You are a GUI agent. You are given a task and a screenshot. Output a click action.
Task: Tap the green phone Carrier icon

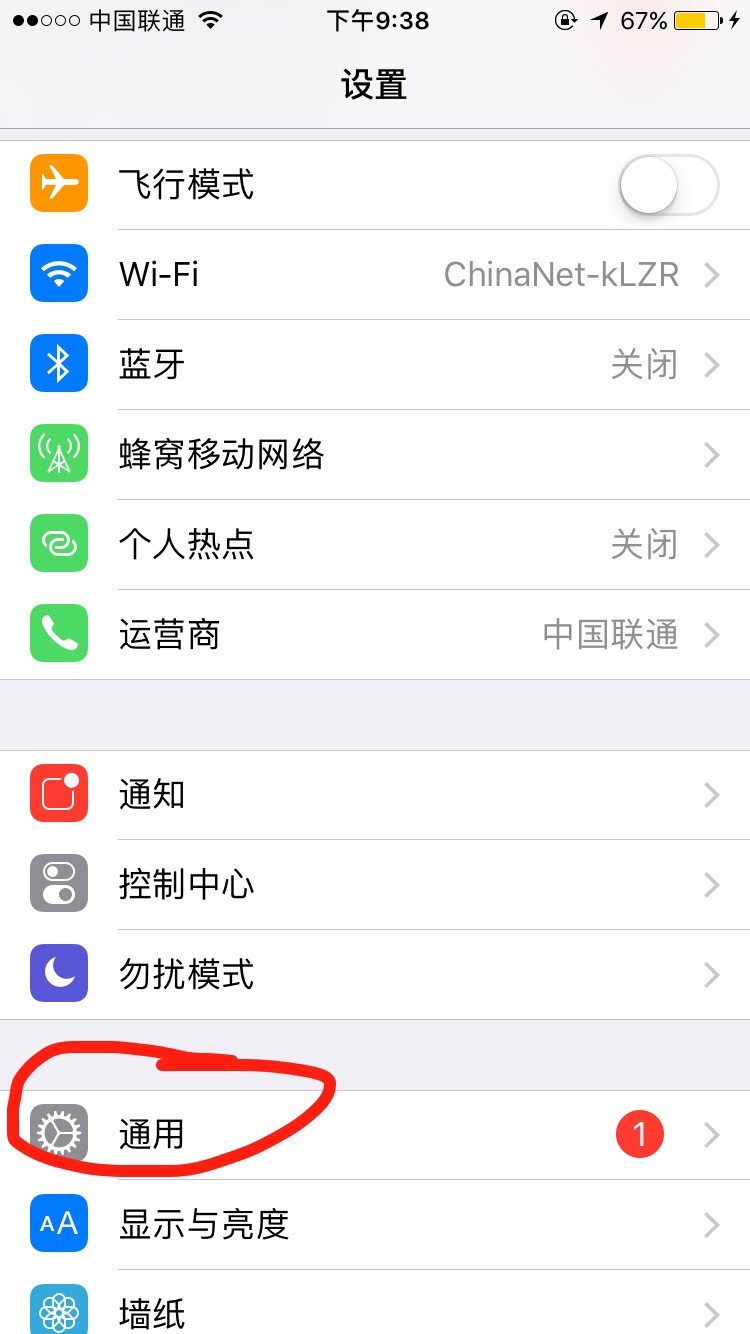(58, 633)
